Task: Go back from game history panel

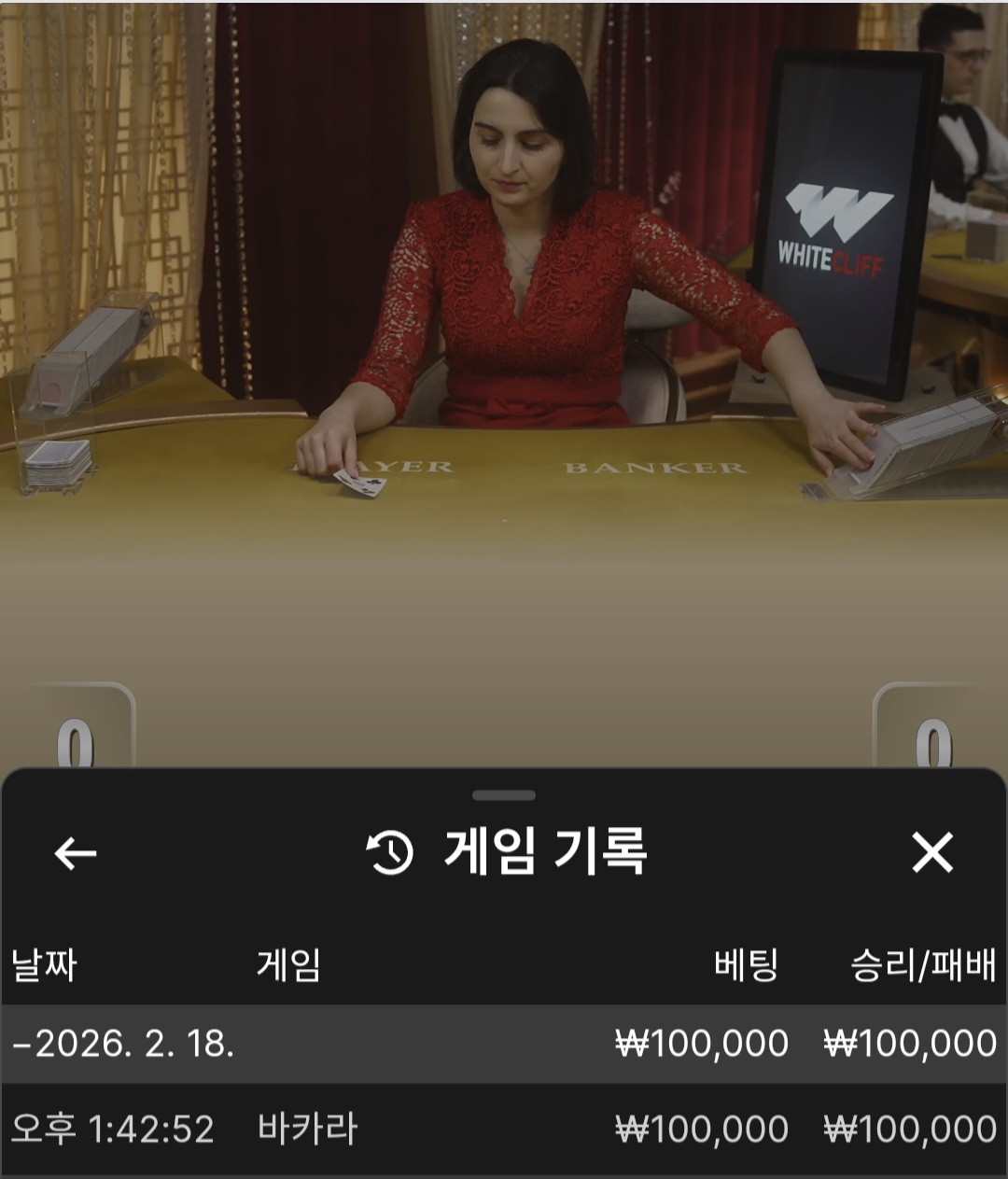Action: click(x=76, y=853)
